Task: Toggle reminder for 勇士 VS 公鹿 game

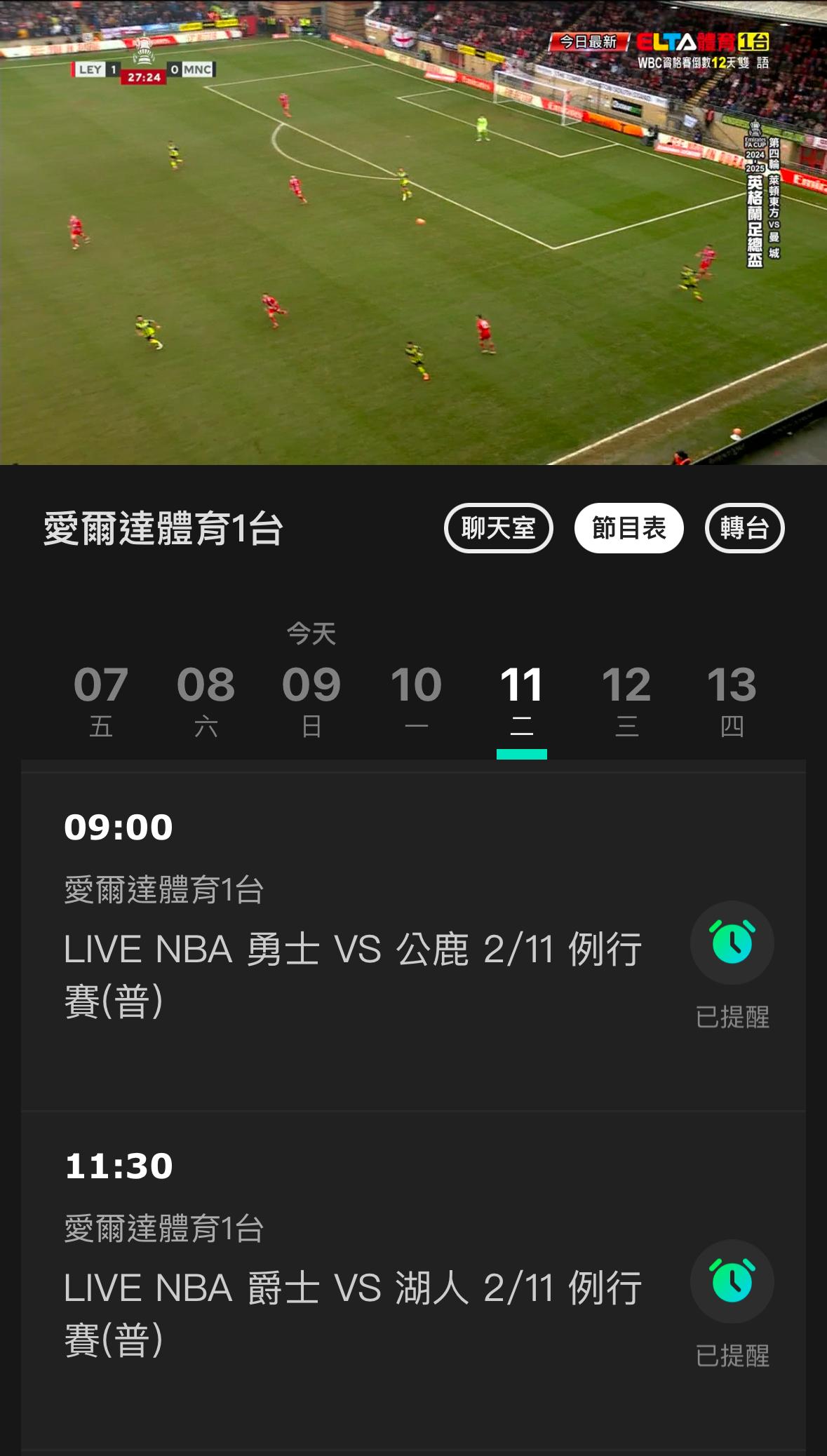Action: coord(732,943)
